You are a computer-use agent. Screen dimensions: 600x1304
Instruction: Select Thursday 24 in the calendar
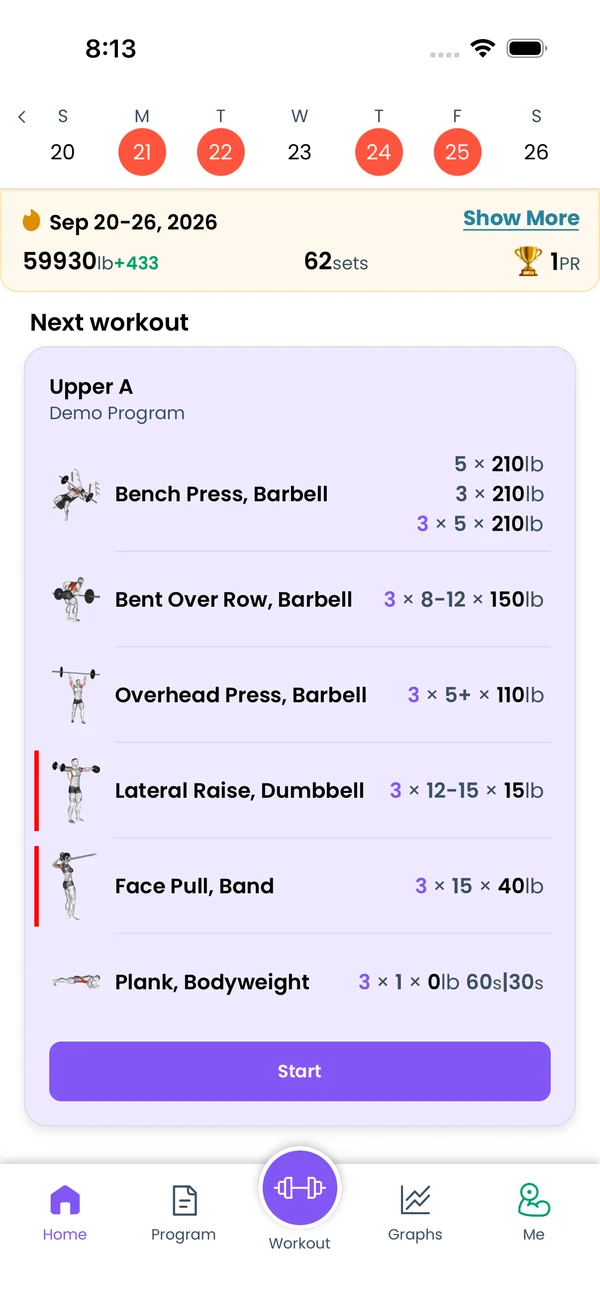tap(379, 152)
